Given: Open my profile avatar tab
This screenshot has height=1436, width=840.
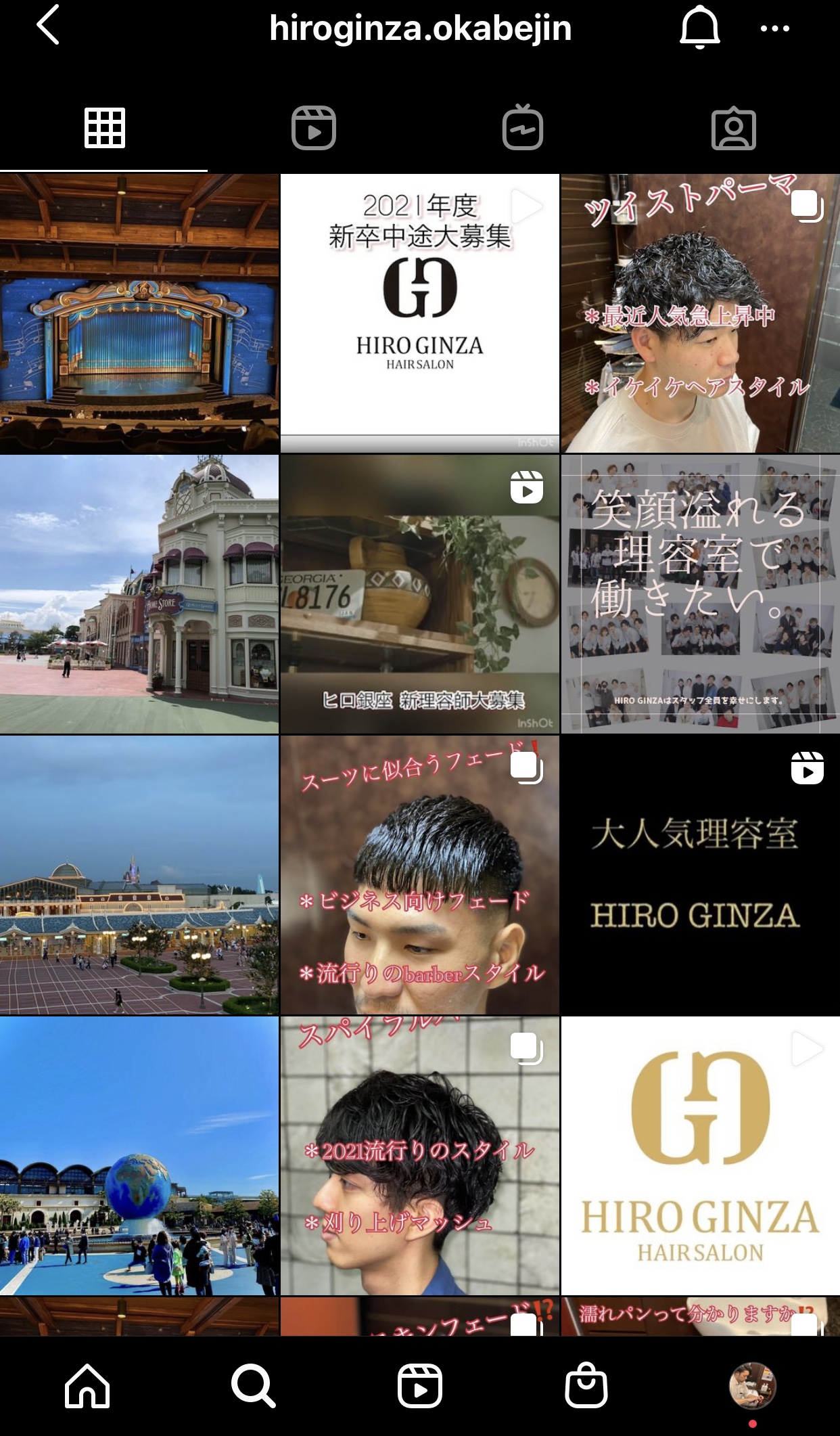Looking at the screenshot, I should pyautogui.click(x=752, y=1385).
